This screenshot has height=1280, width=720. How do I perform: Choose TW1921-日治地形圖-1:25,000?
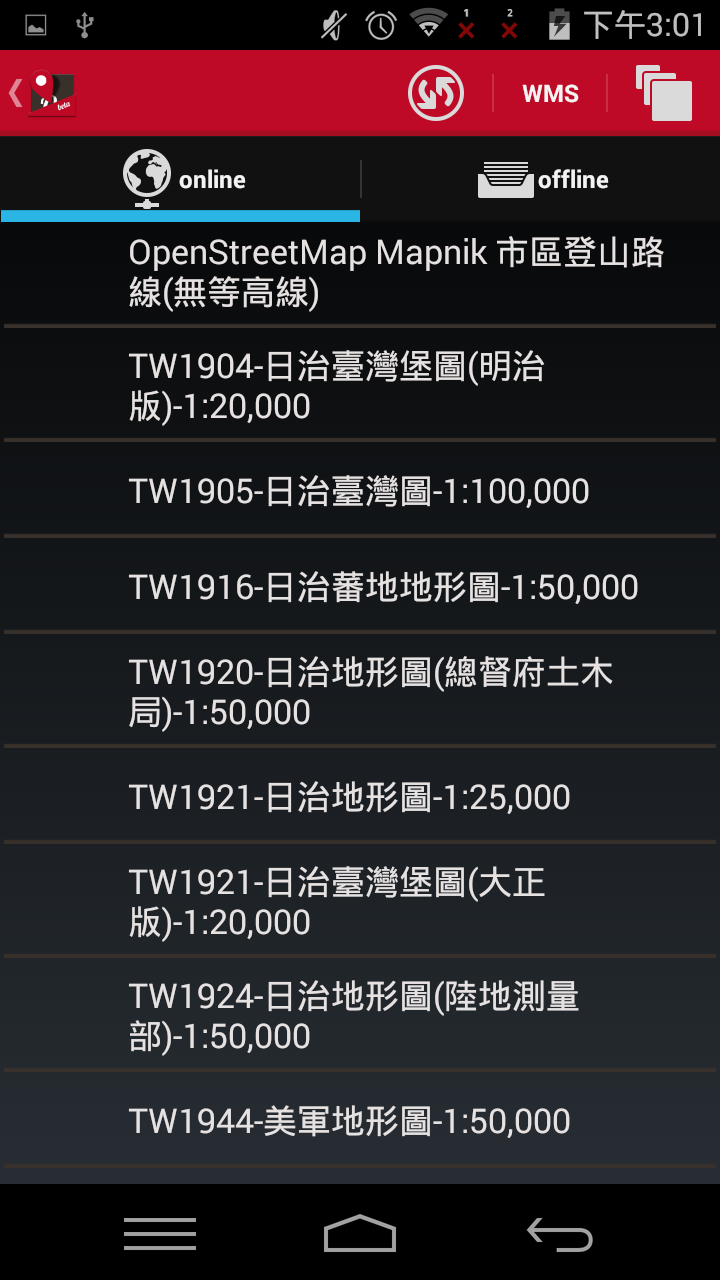click(x=360, y=797)
